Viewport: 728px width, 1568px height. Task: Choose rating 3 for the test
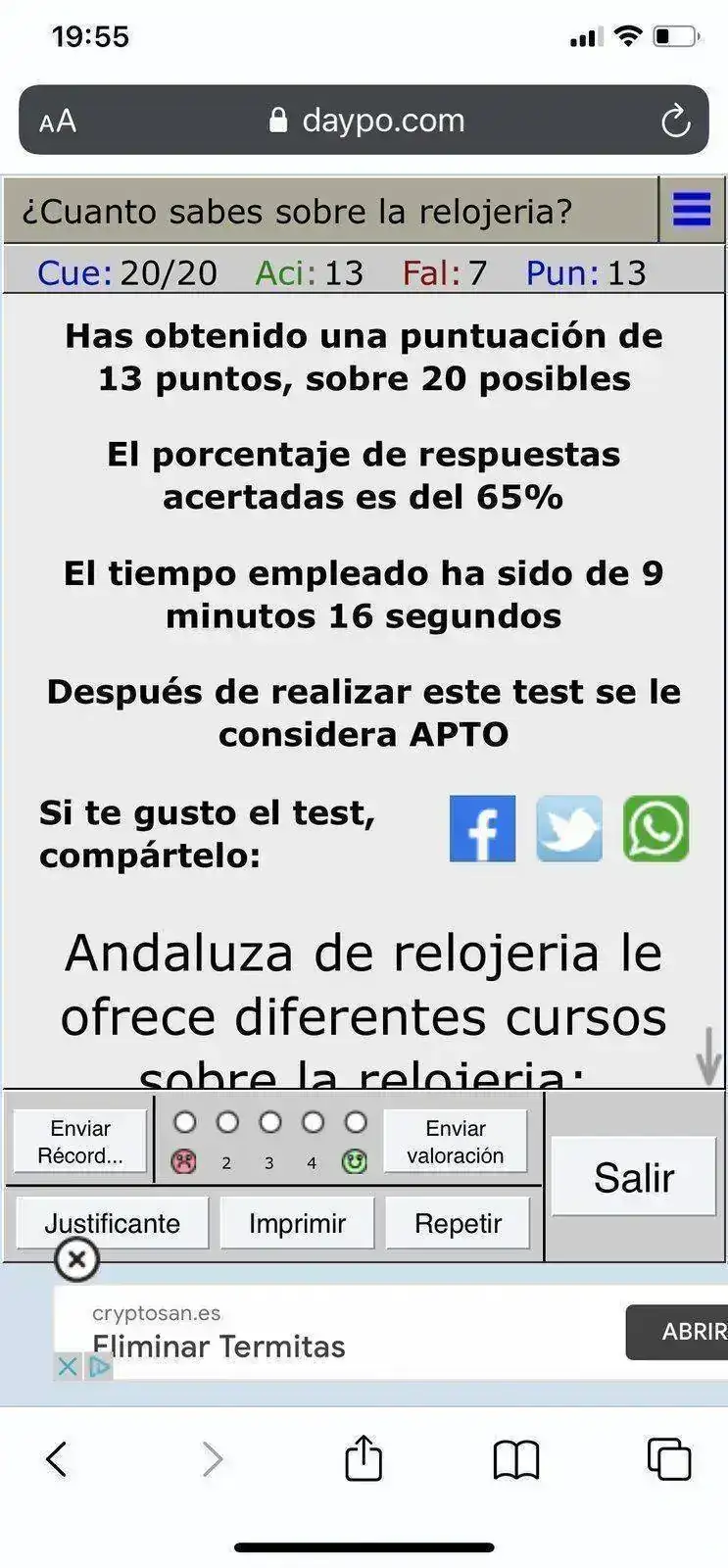click(x=270, y=1123)
